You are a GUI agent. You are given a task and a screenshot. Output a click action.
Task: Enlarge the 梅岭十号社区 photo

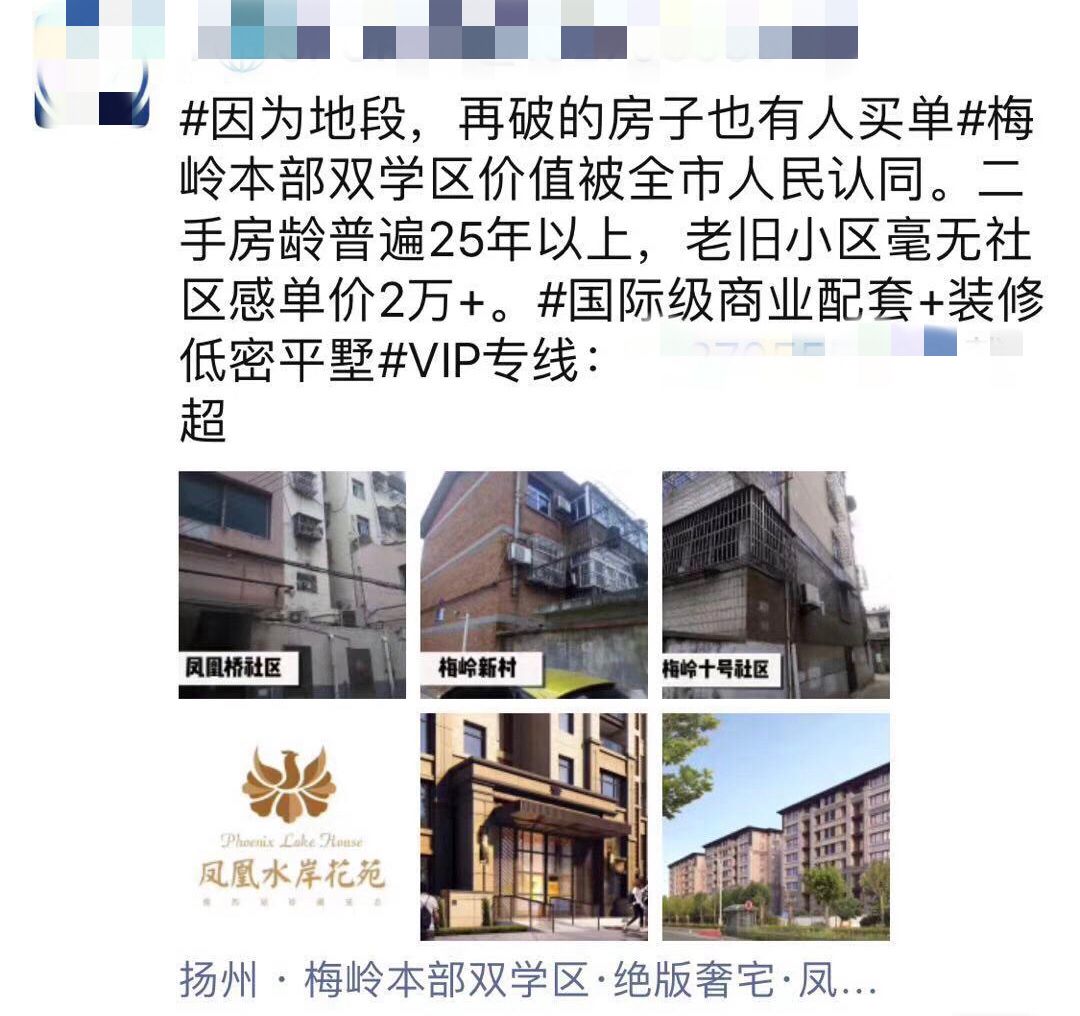(775, 584)
